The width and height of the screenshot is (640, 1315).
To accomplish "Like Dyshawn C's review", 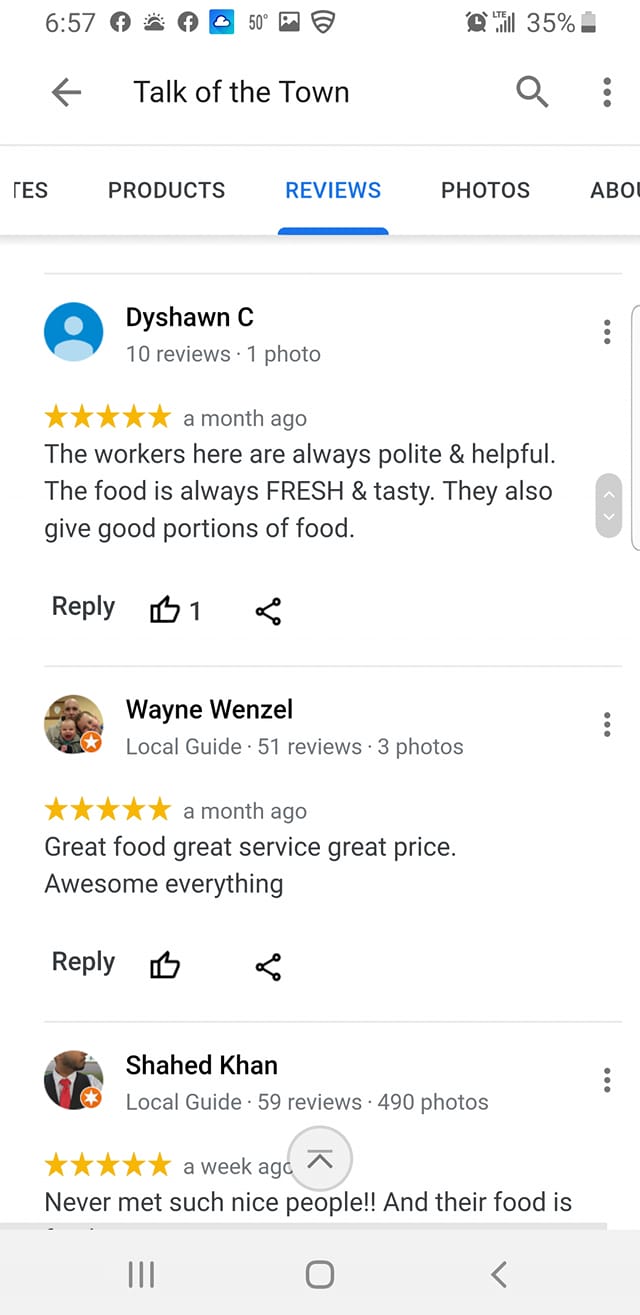I will point(165,610).
